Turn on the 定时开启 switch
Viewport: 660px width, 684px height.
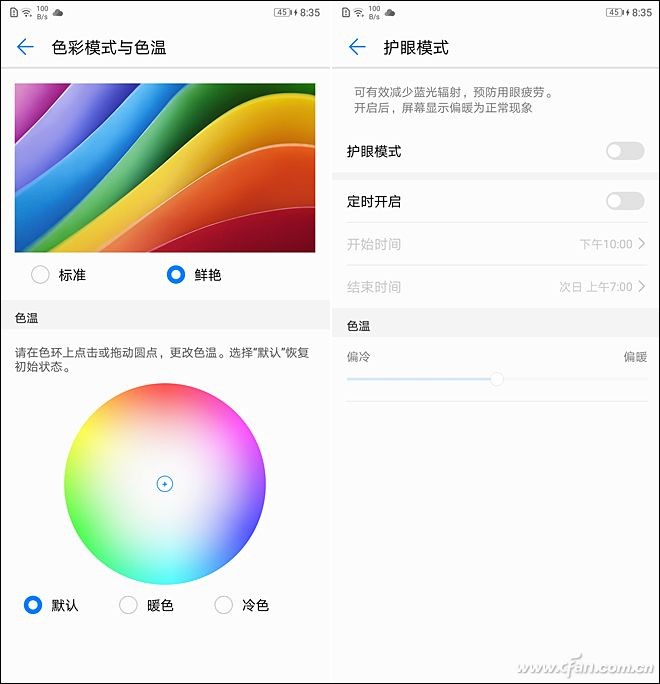point(625,201)
